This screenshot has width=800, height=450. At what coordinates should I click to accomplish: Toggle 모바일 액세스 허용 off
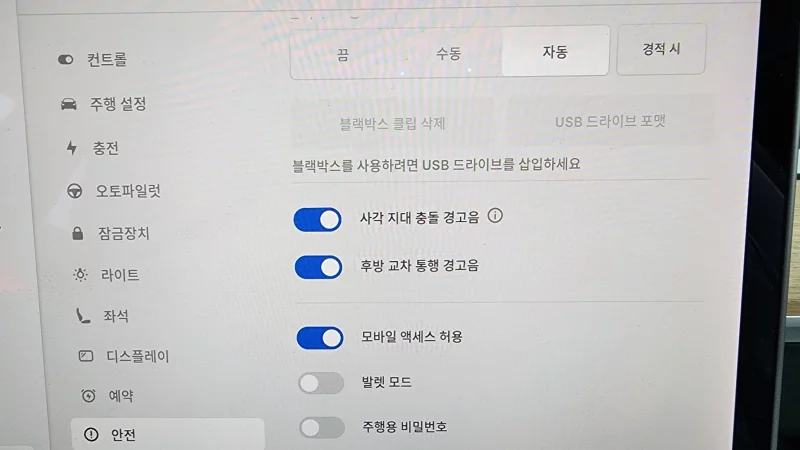(320, 338)
